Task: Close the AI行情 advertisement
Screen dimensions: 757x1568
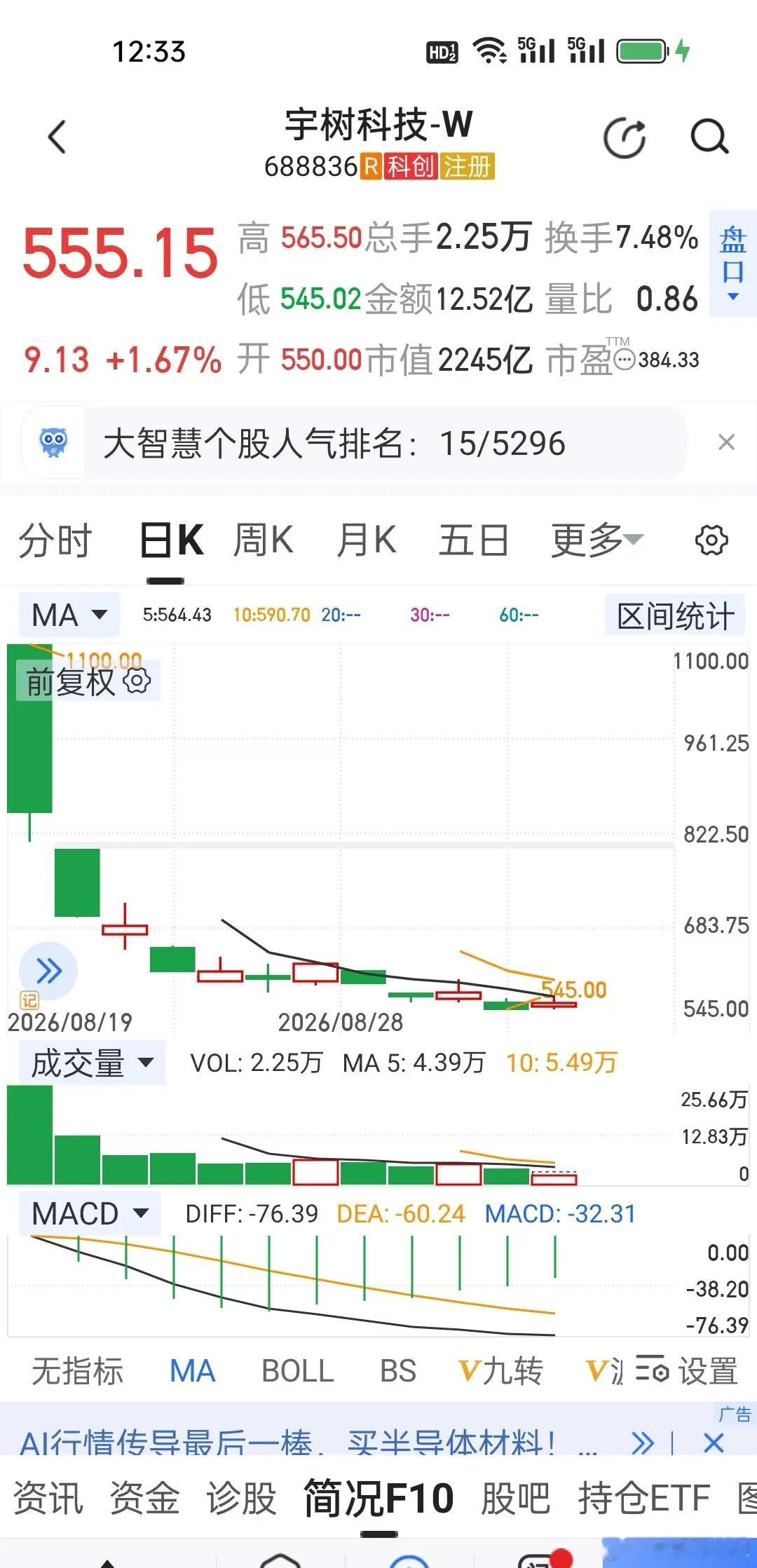Action: click(714, 1443)
